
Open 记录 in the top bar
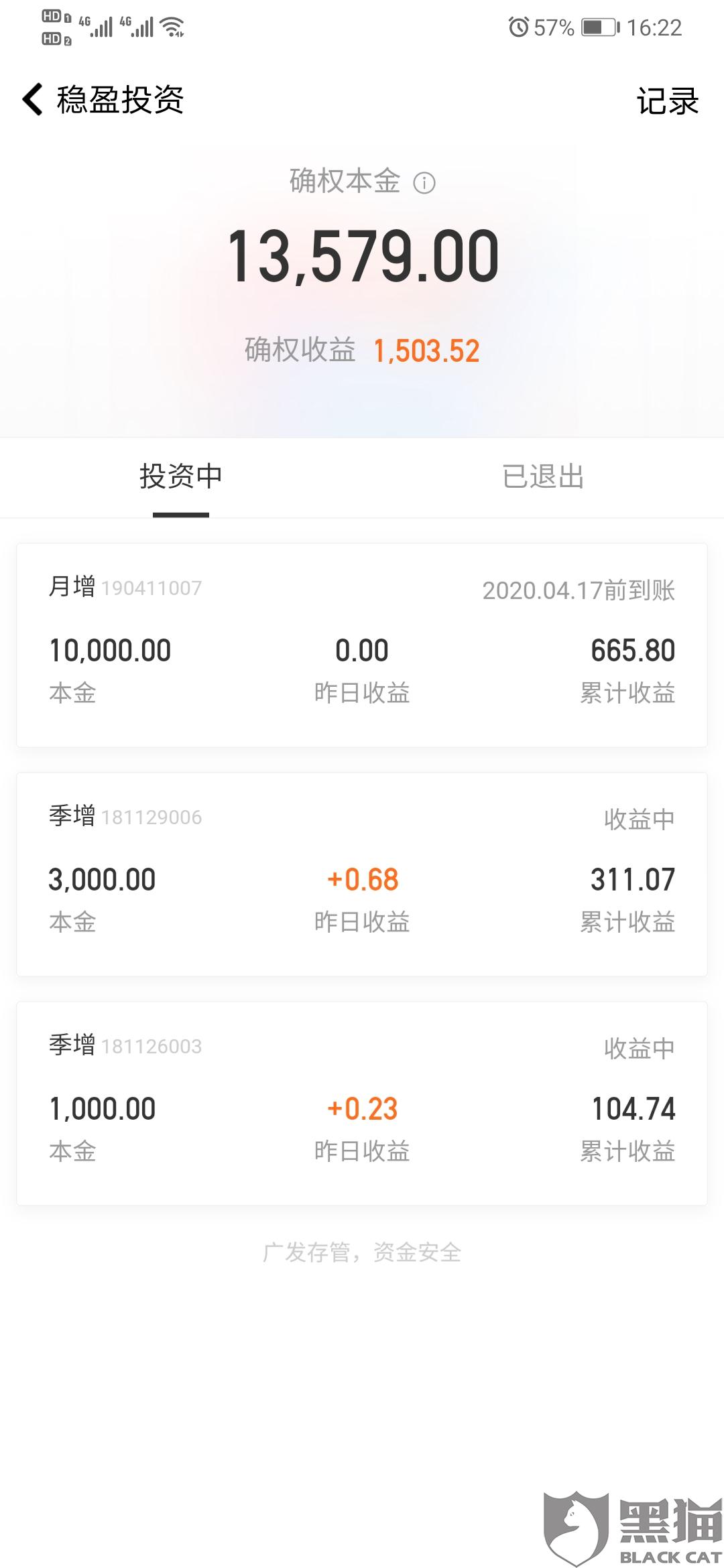(x=667, y=101)
